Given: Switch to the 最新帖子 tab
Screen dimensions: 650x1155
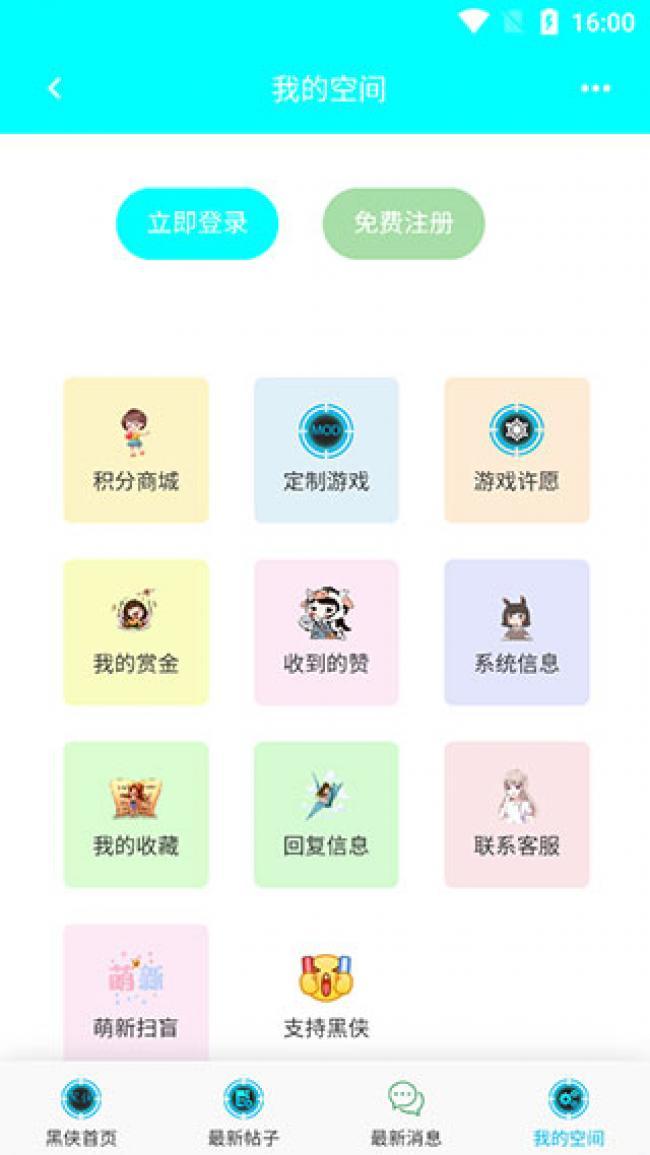Looking at the screenshot, I should [x=243, y=1111].
